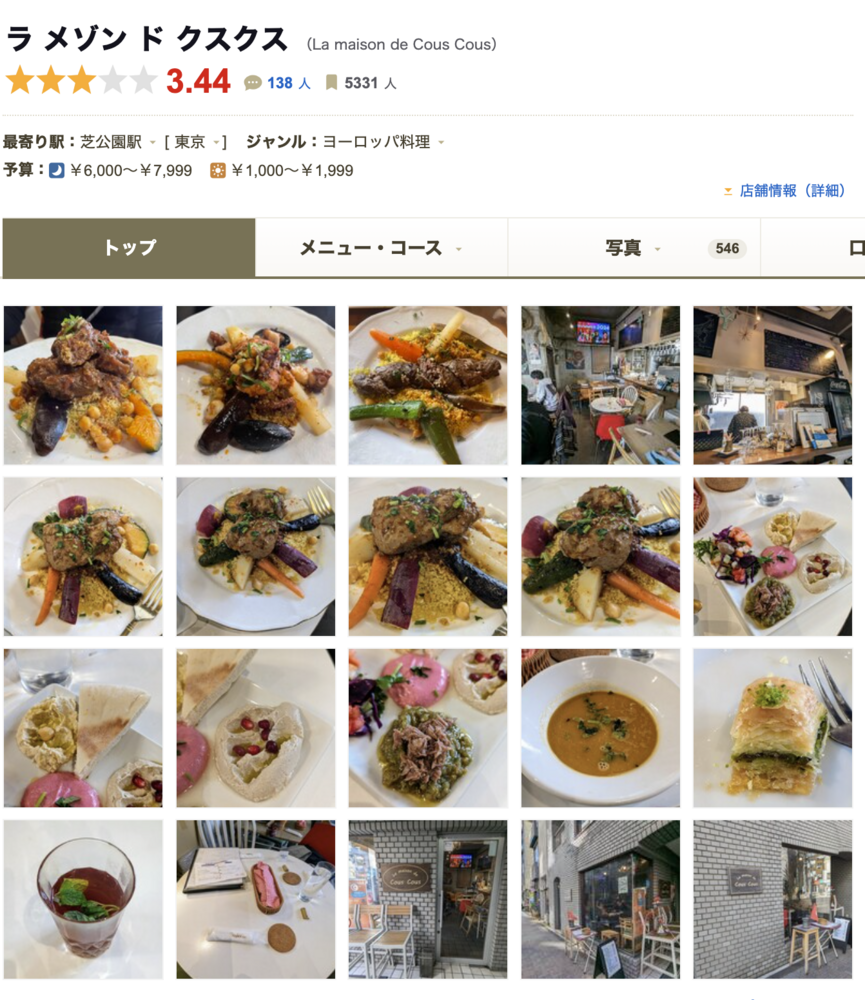This screenshot has width=865, height=1000.
Task: Open the counter and chalkboard interior photo
Action: point(772,385)
